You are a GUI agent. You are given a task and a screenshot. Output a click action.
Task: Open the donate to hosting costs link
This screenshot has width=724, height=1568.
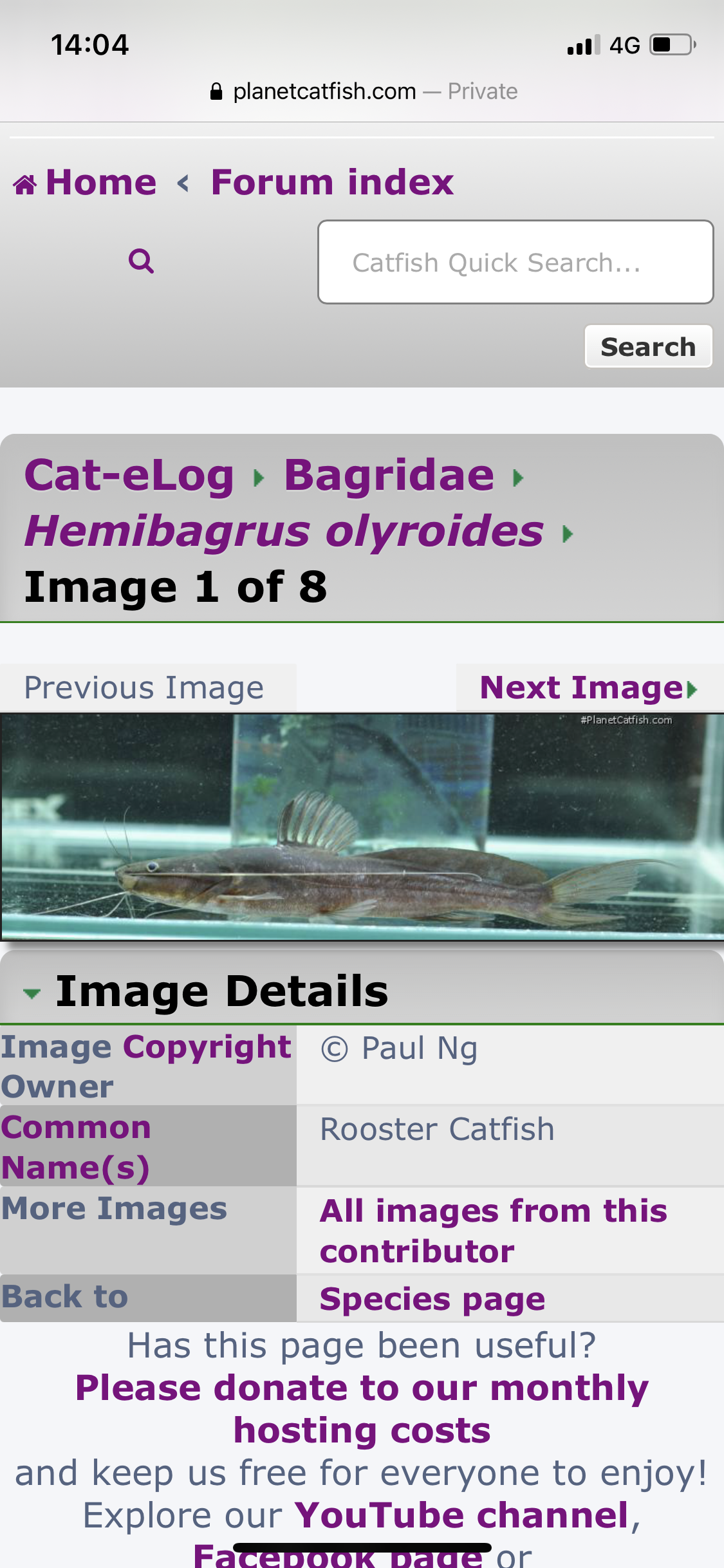(362, 1408)
